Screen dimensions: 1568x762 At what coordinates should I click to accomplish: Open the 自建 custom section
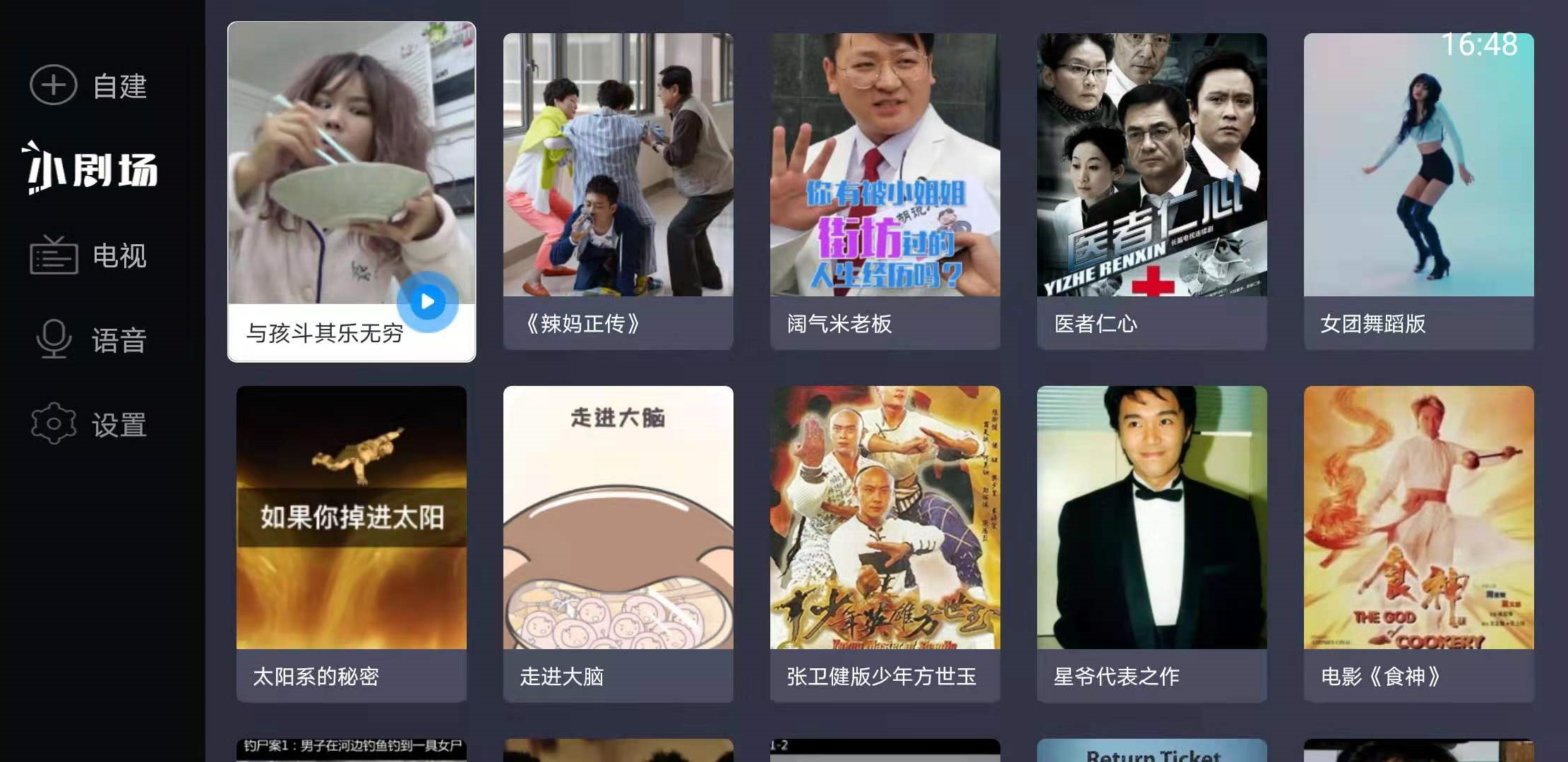[x=89, y=85]
